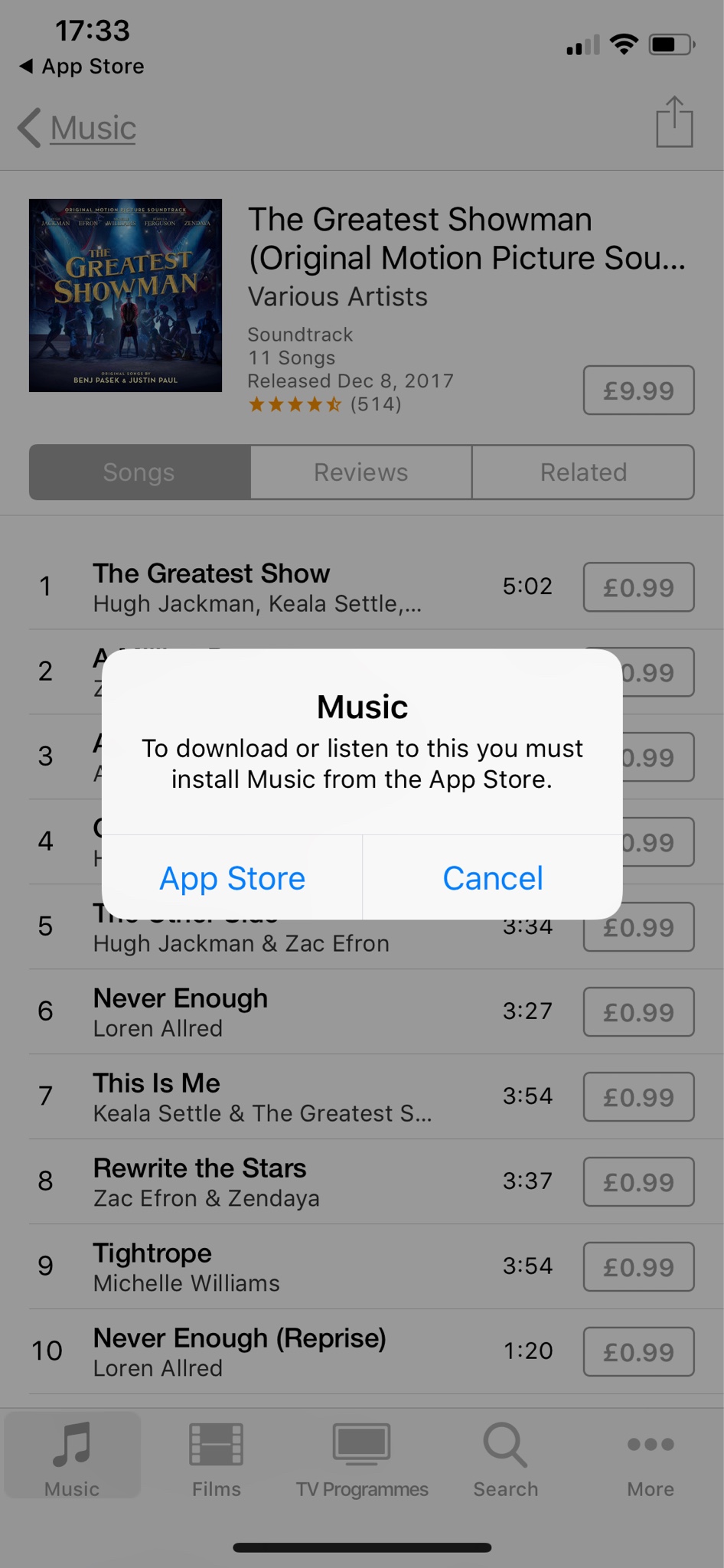Switch to the Related tab

583,472
